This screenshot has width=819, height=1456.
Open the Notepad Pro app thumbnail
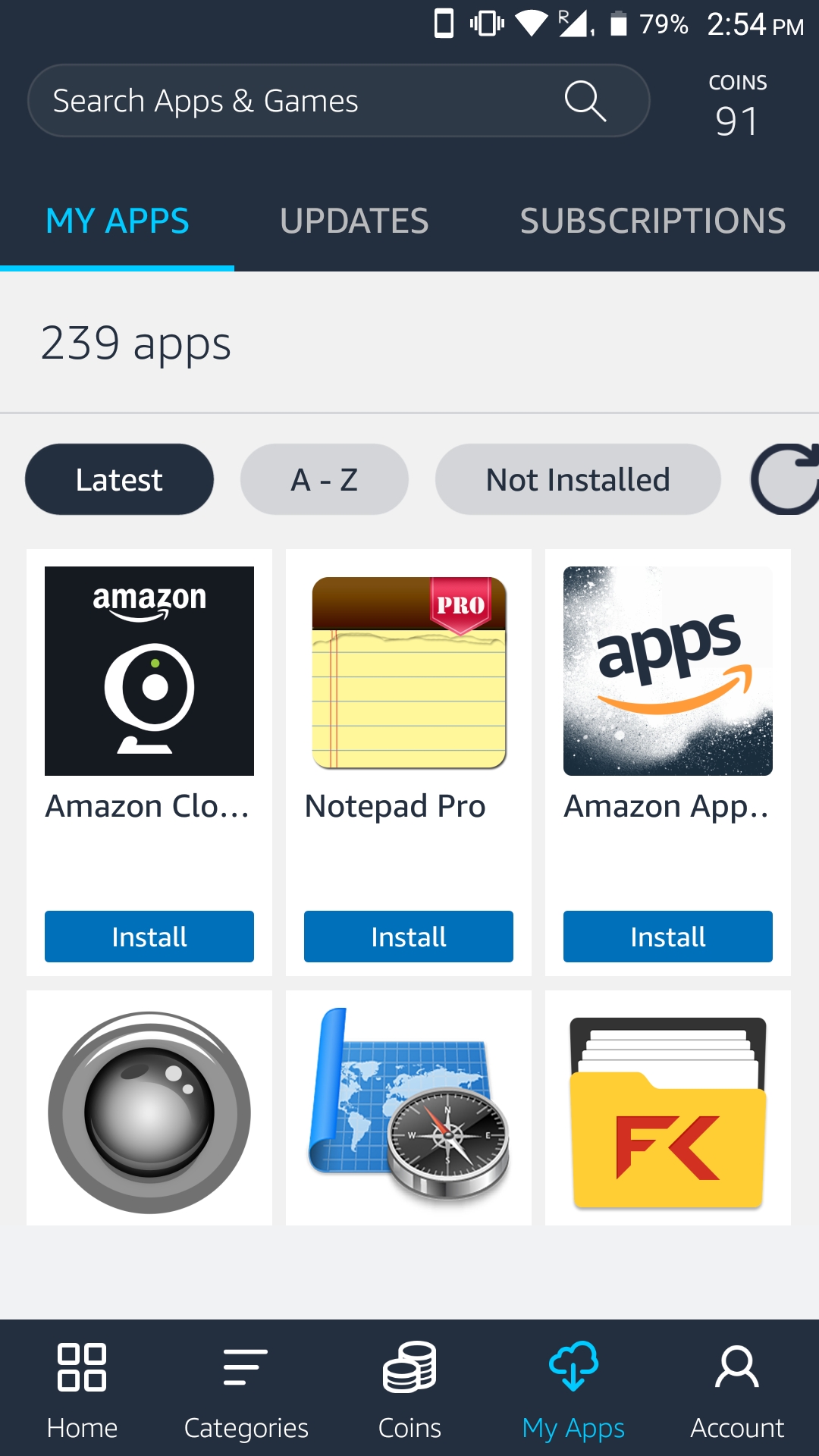point(408,670)
